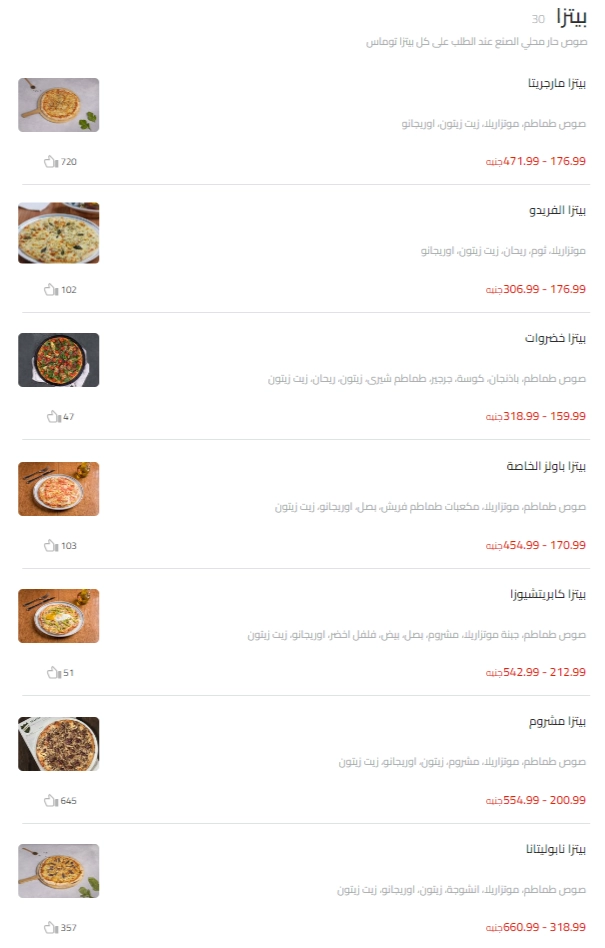This screenshot has height=948, width=605.
Task: Choose بيتزا باولز الخاصة
Action: pyautogui.click(x=546, y=467)
